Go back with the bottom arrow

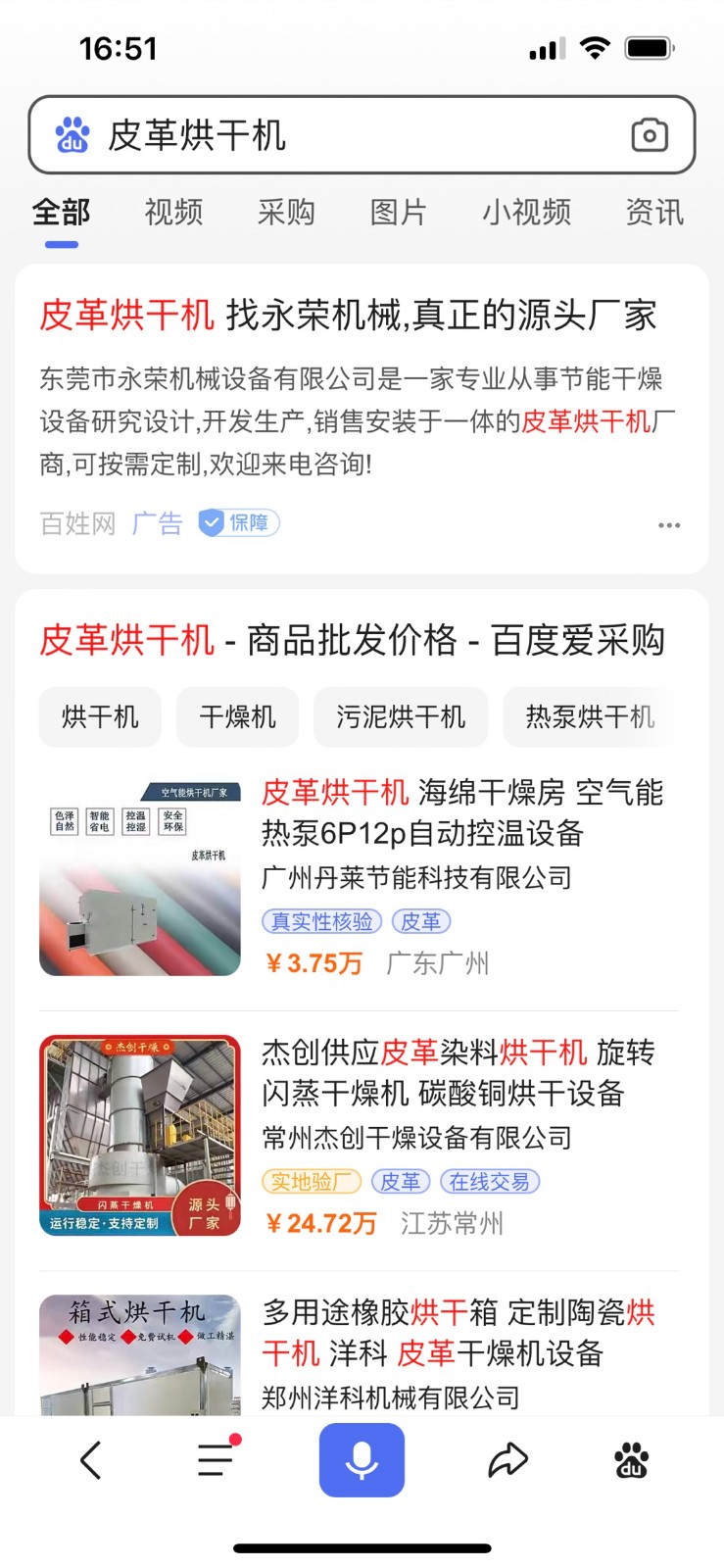[x=90, y=1460]
